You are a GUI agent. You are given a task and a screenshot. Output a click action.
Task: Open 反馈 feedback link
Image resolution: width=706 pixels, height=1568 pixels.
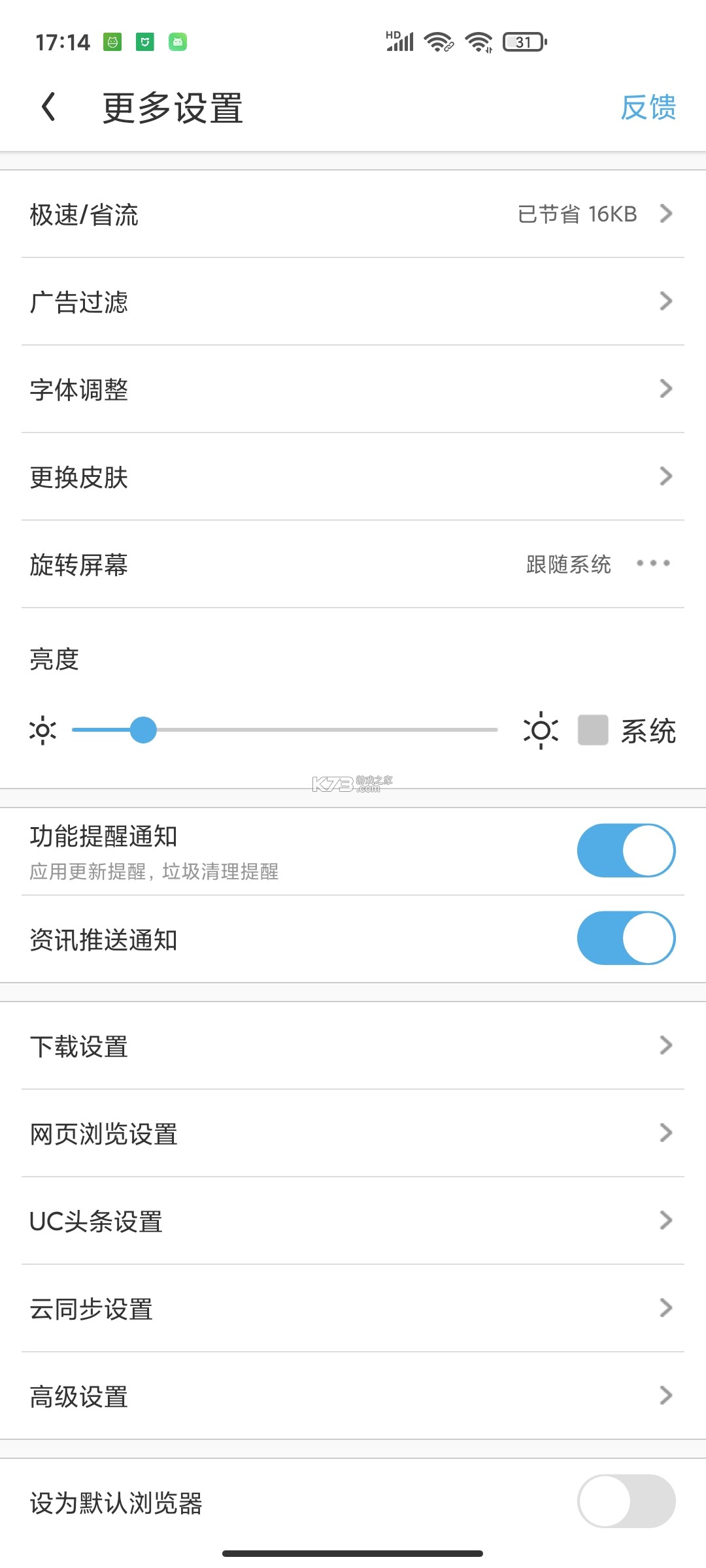[648, 107]
